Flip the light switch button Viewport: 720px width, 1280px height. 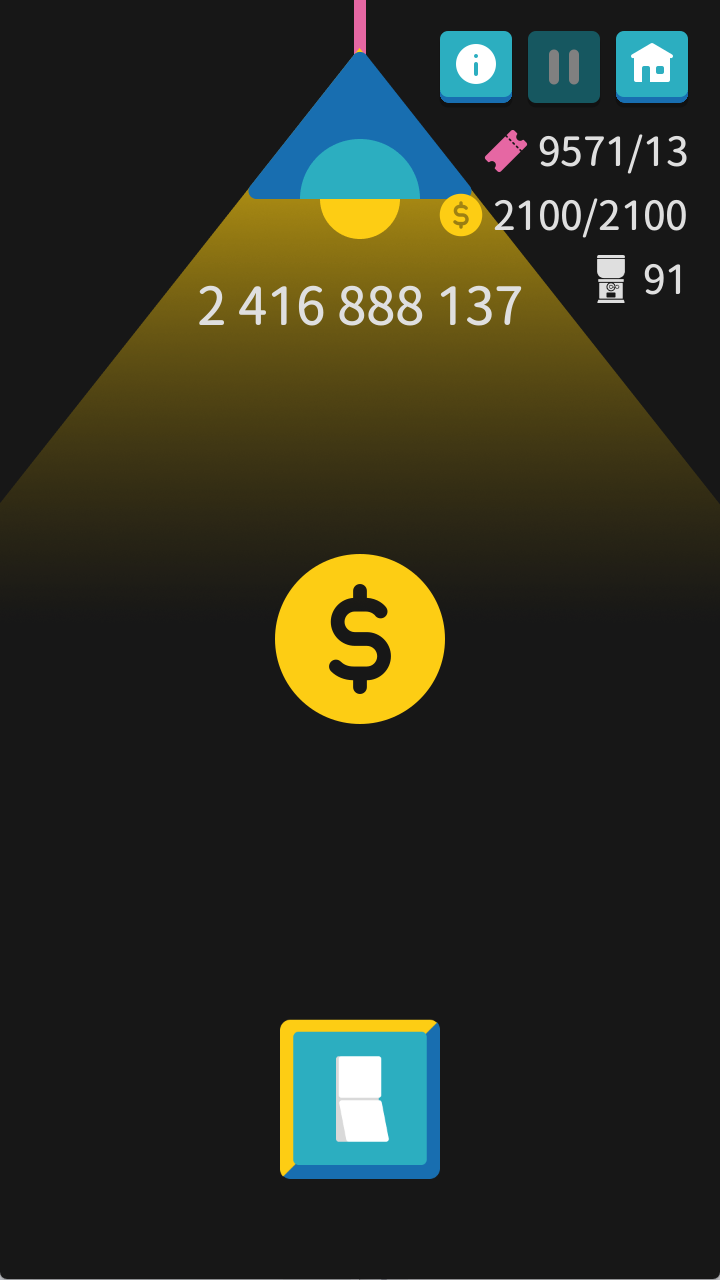[360, 1099]
